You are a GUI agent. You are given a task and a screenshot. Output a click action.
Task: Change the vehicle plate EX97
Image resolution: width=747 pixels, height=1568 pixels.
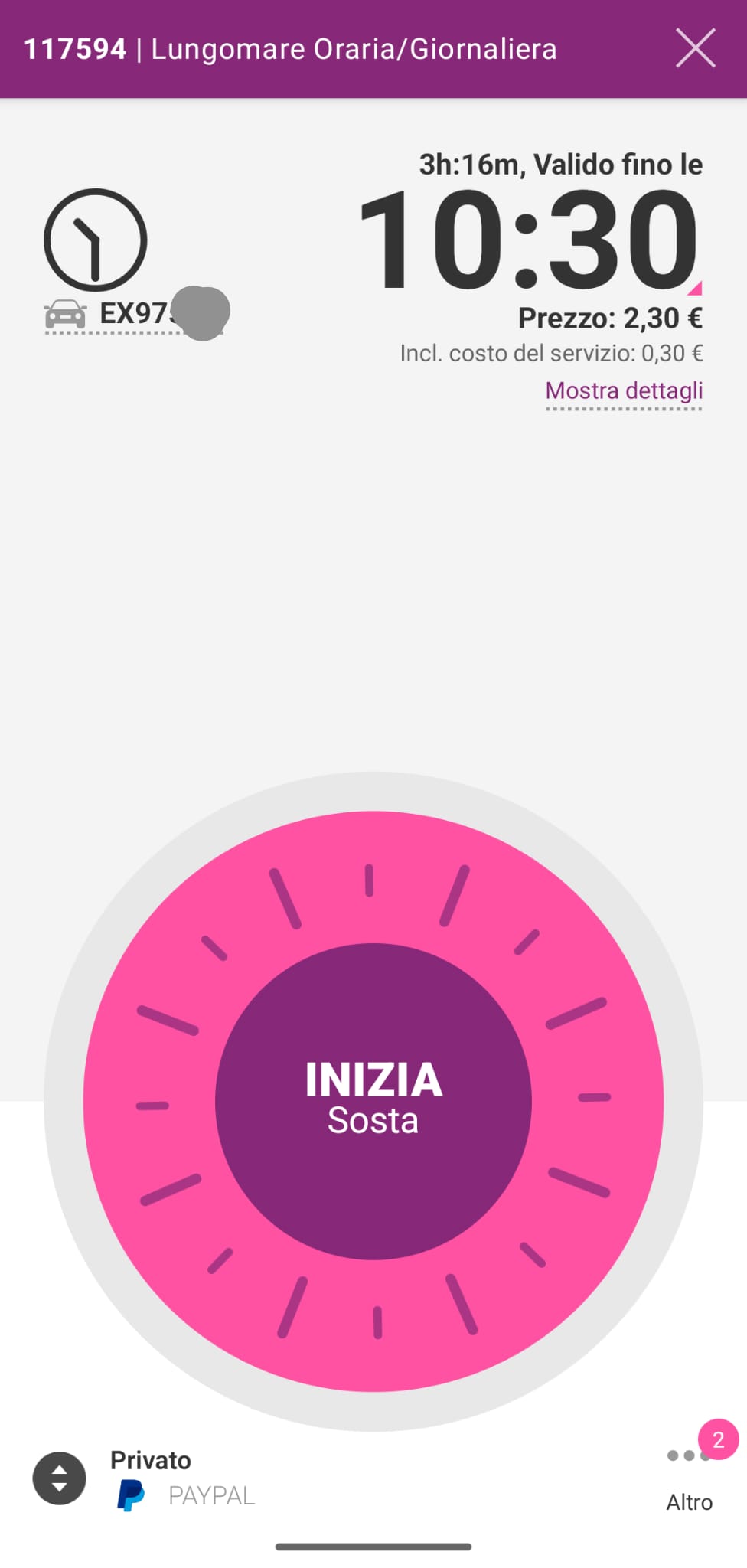point(135,314)
